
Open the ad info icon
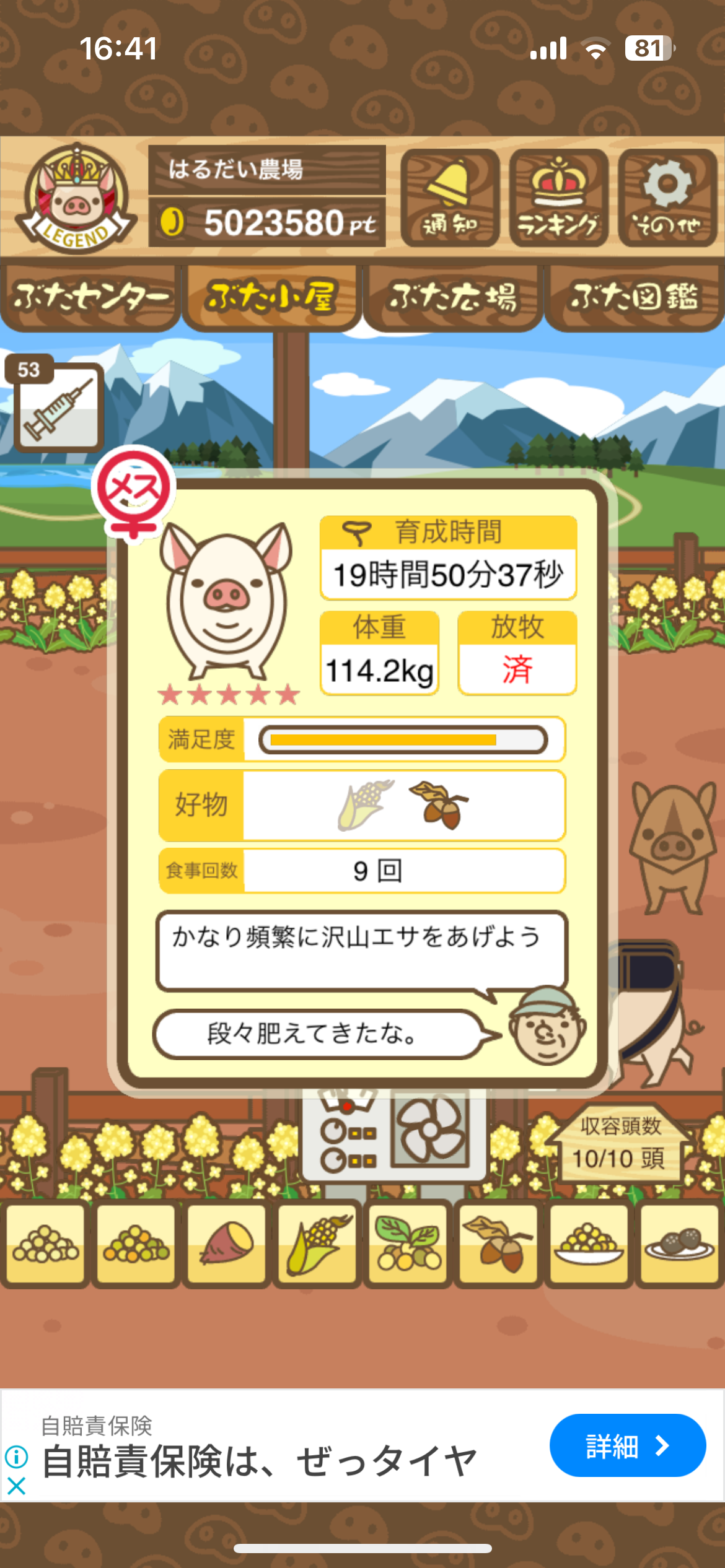pyautogui.click(x=16, y=1457)
